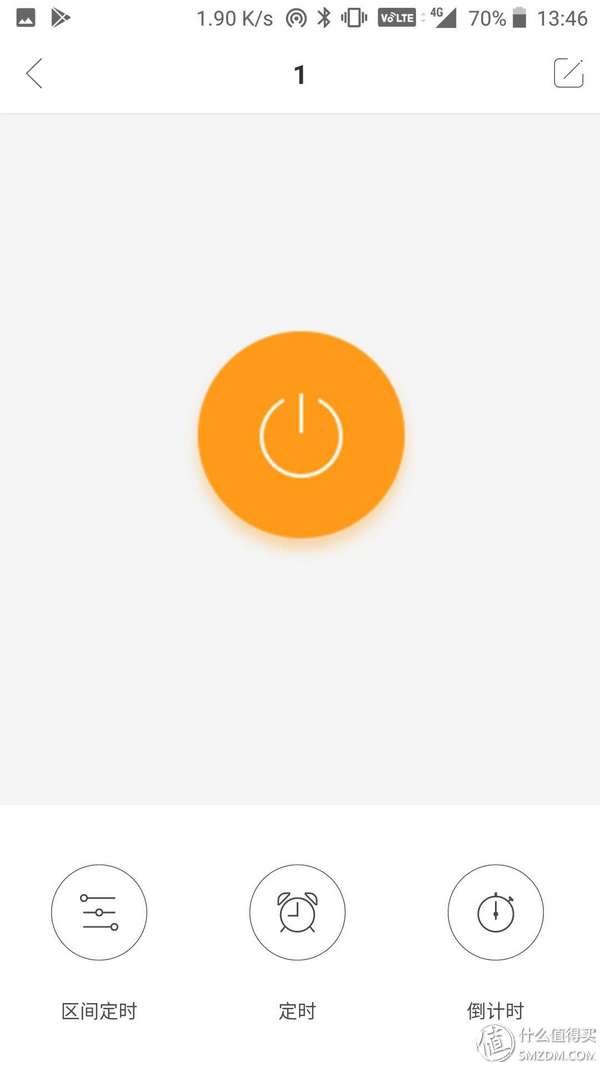This screenshot has width=600, height=1067.
Task: Toggle the orange power button
Action: coord(301,435)
